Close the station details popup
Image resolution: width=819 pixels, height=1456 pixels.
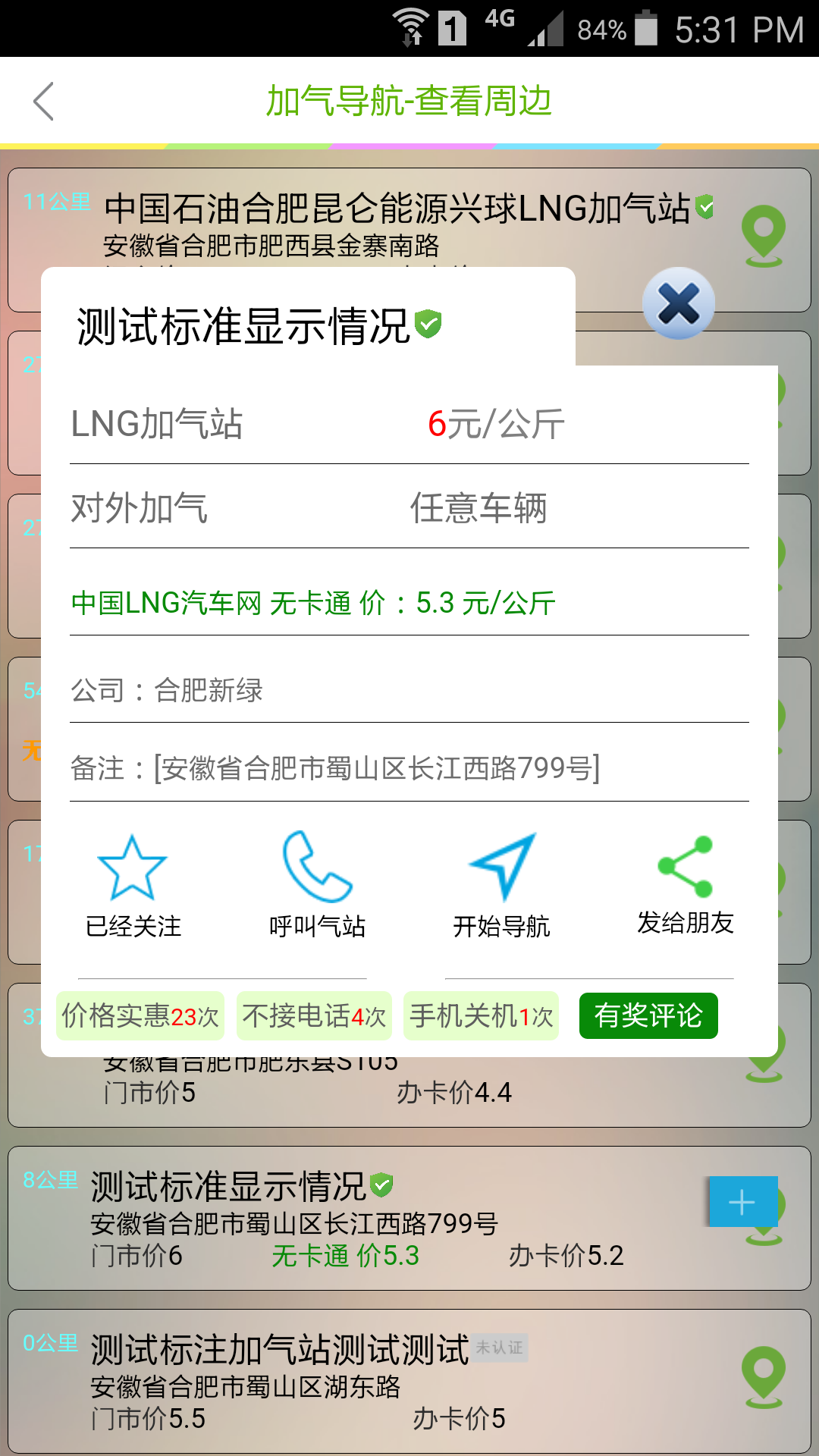click(x=678, y=303)
